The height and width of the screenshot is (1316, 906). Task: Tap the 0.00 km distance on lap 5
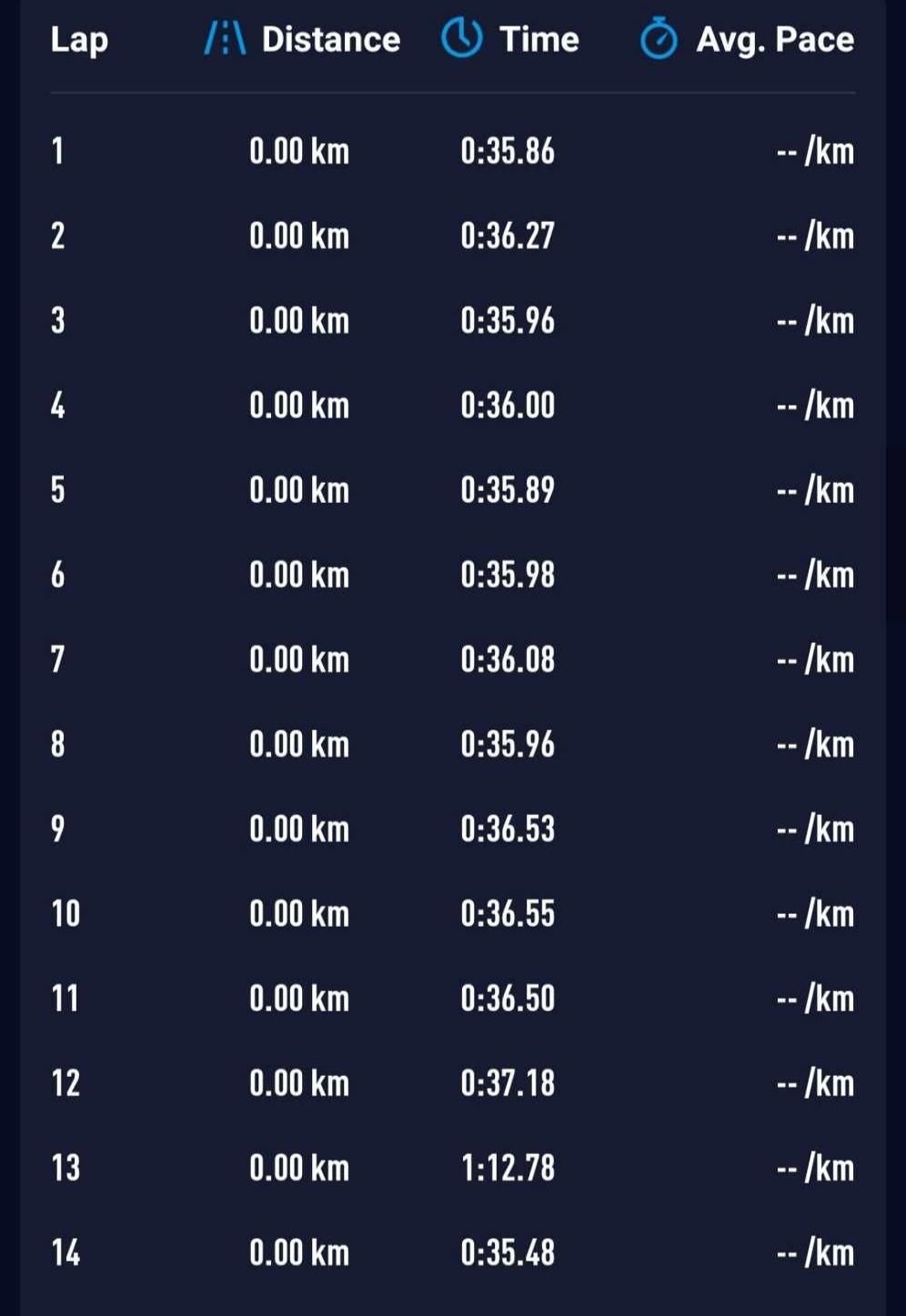(300, 490)
